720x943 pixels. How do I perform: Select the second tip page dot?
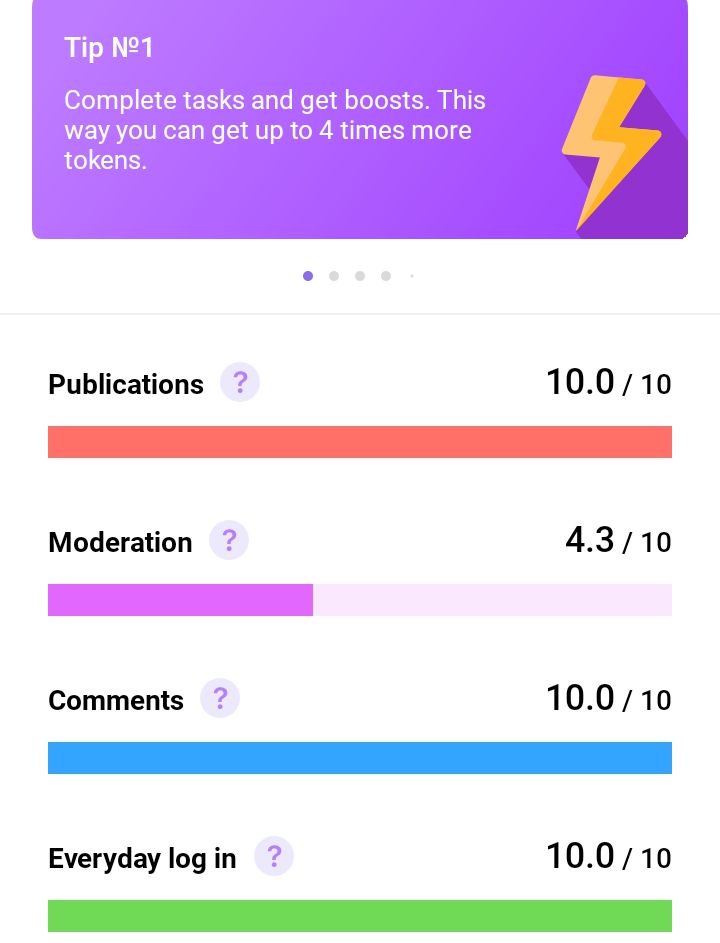[x=334, y=276]
